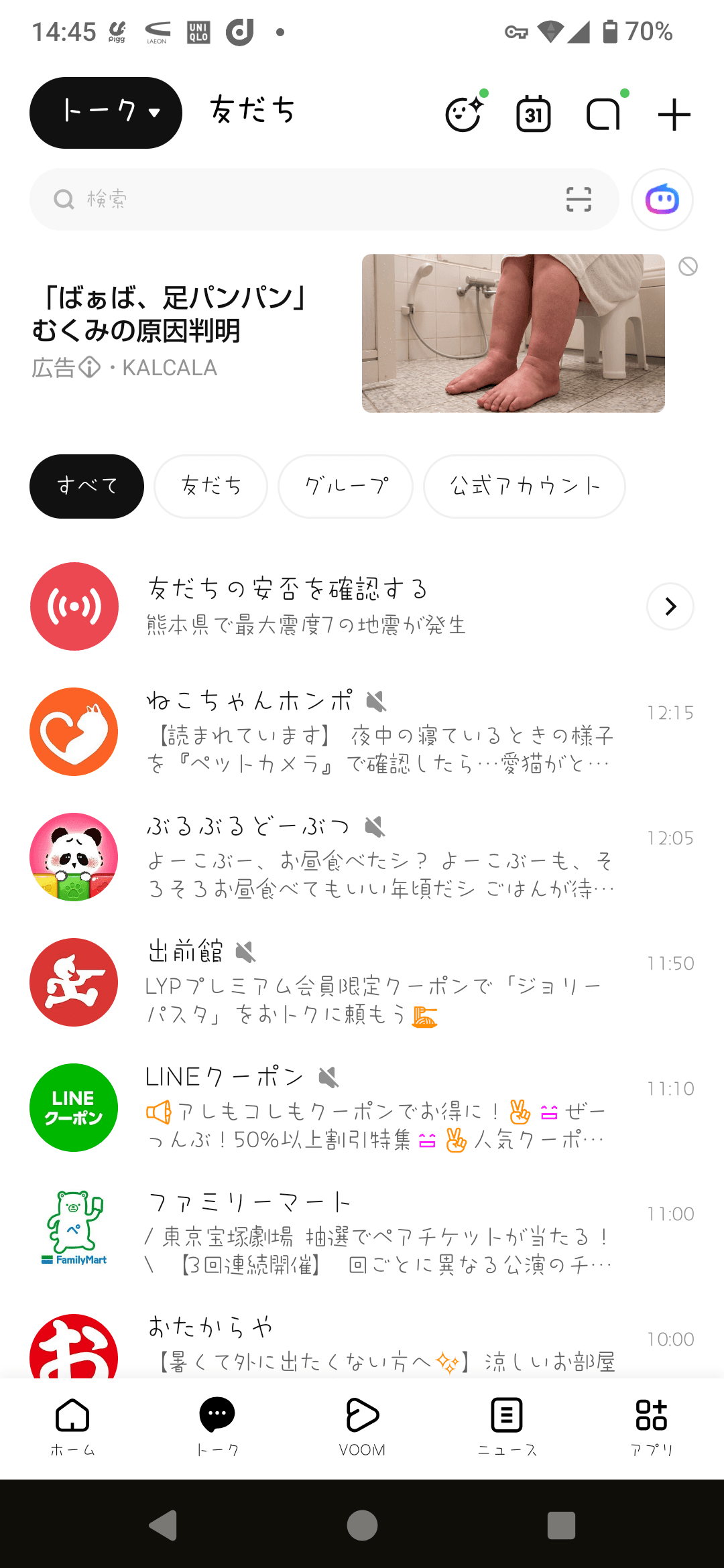The width and height of the screenshot is (724, 1568).
Task: Open the calendar icon
Action: click(x=534, y=114)
